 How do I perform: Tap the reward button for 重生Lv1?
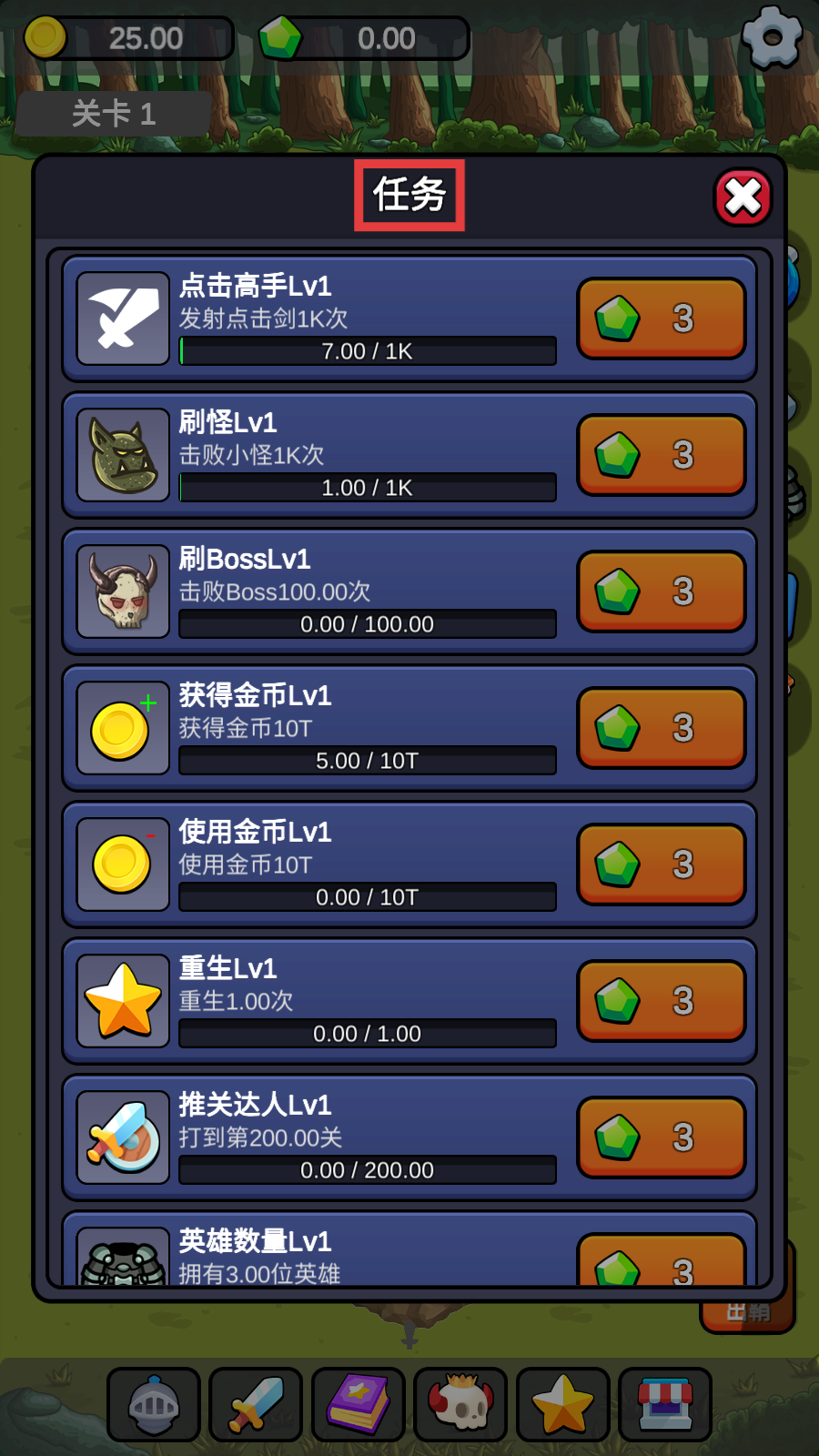click(x=662, y=1001)
